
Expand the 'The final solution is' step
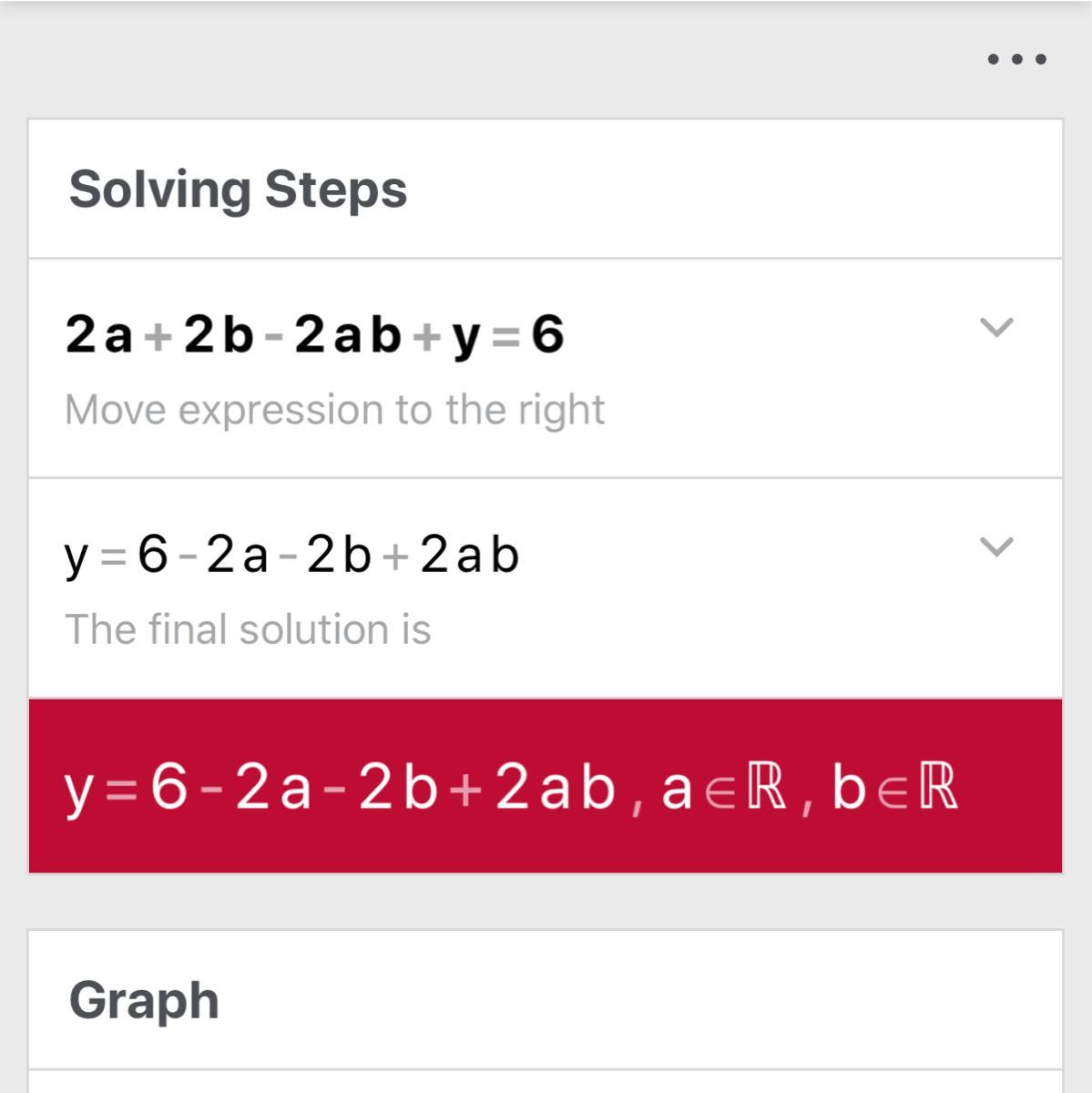(x=995, y=546)
